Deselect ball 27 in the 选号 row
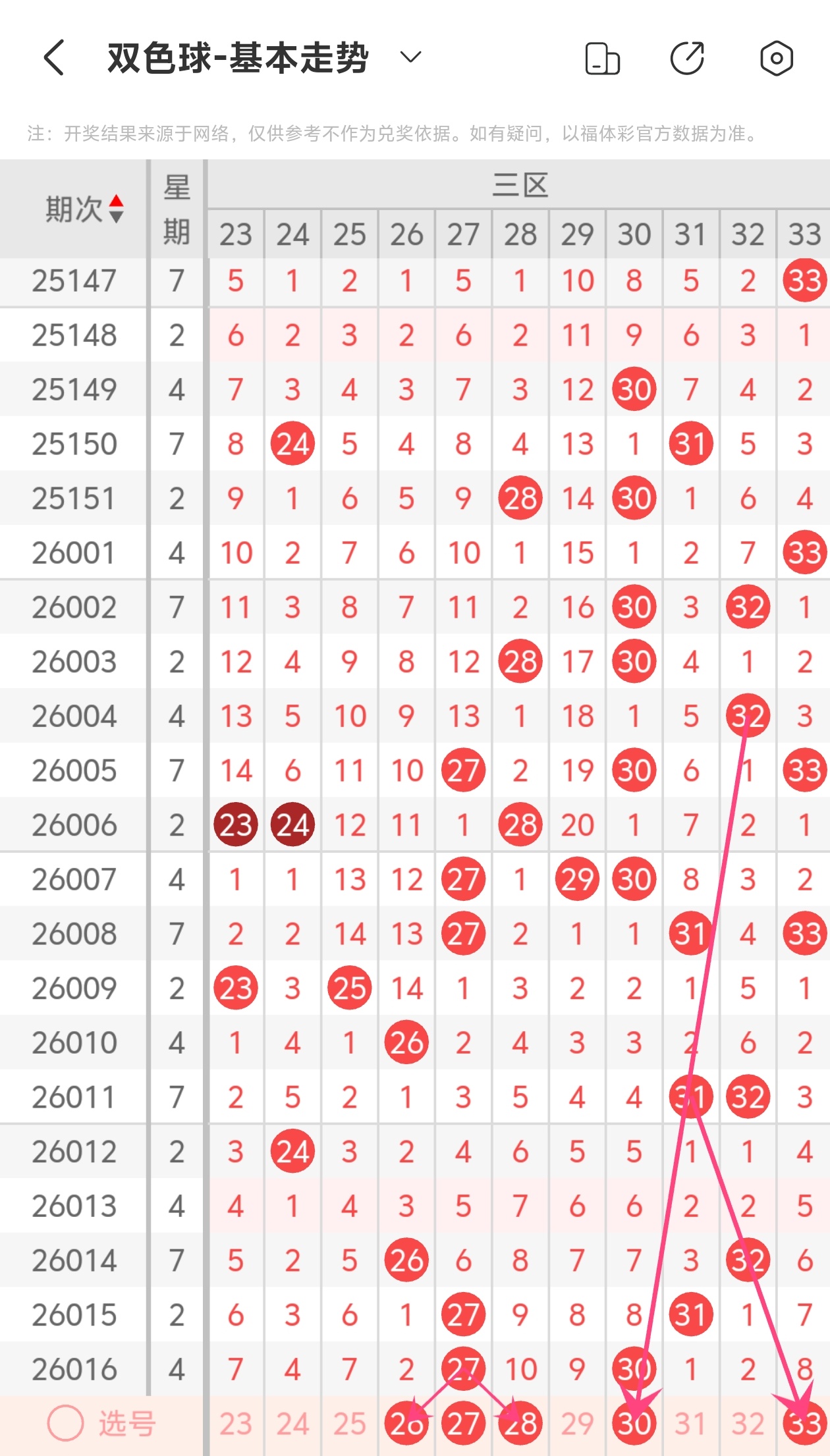 pyautogui.click(x=463, y=1424)
